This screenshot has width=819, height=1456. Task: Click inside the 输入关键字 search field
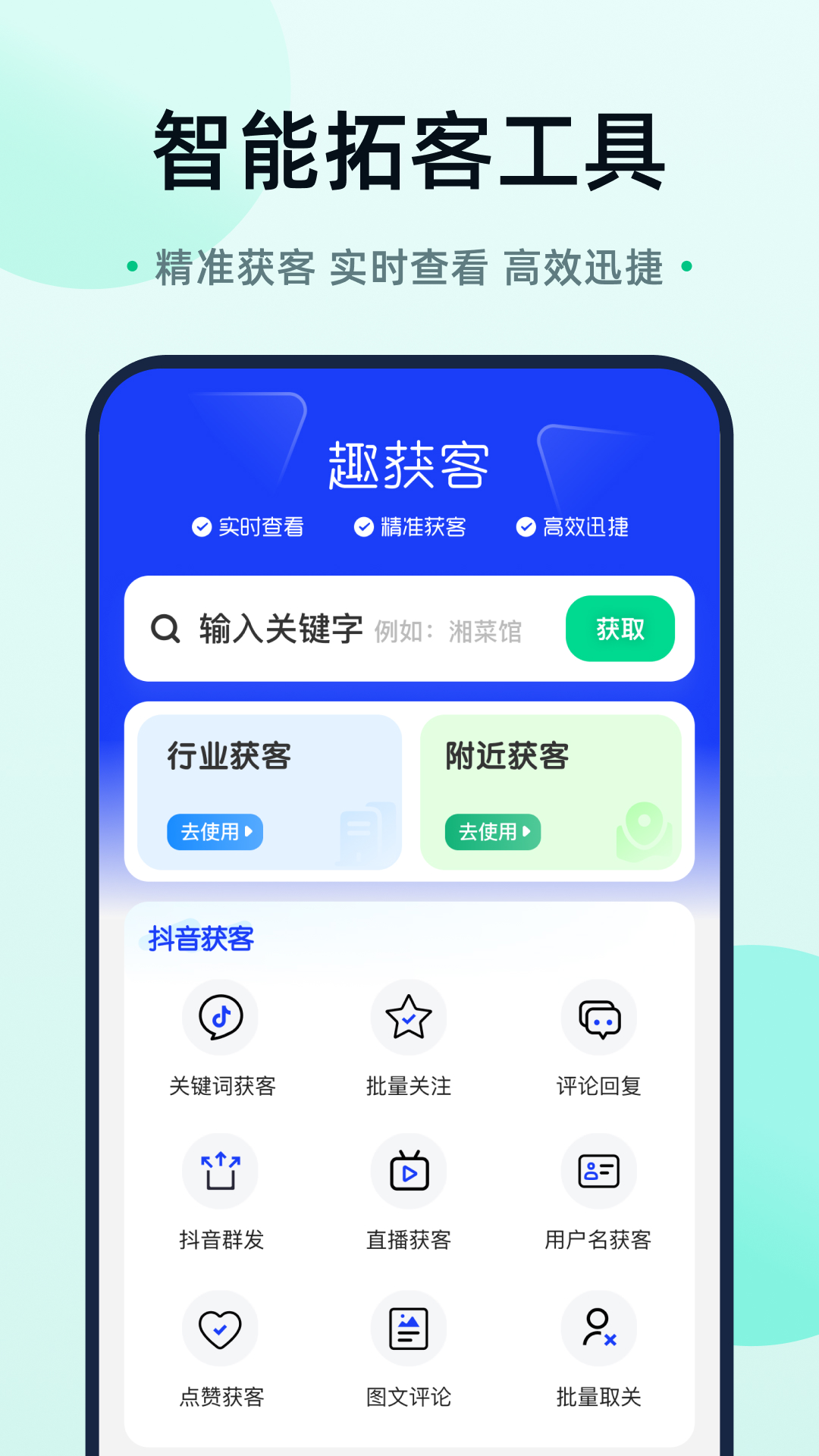pyautogui.click(x=326, y=629)
